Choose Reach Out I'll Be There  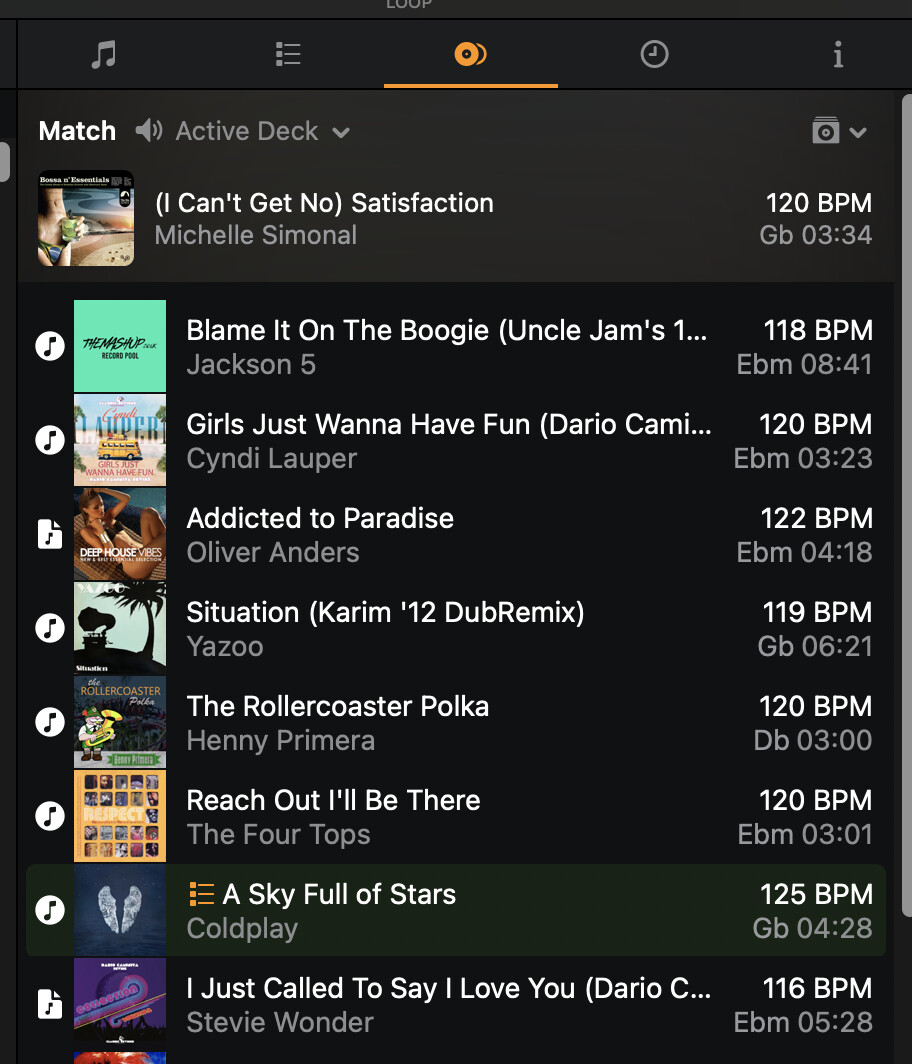[x=333, y=816]
